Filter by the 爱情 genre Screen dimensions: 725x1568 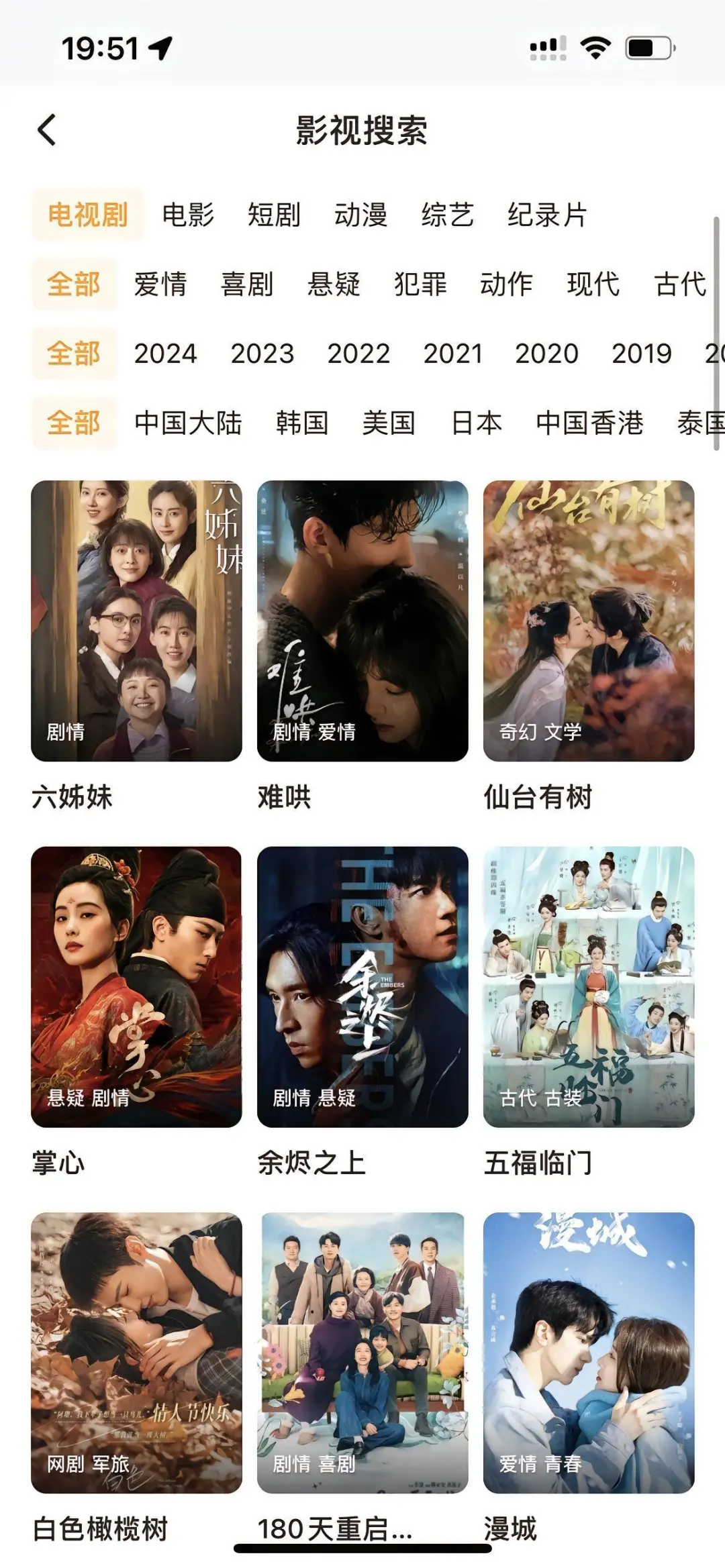[160, 284]
